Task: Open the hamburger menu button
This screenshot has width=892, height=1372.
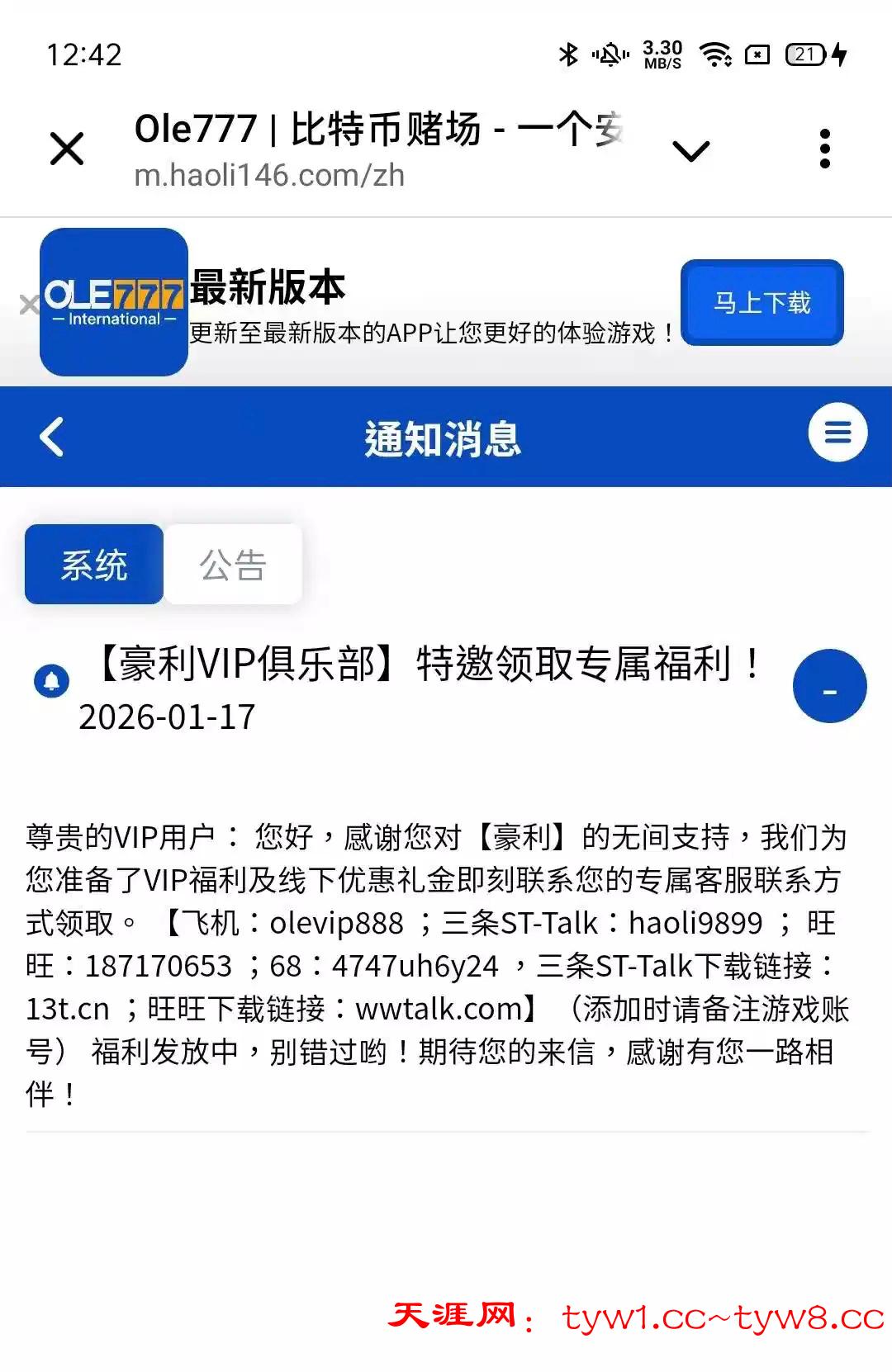Action: (x=837, y=433)
